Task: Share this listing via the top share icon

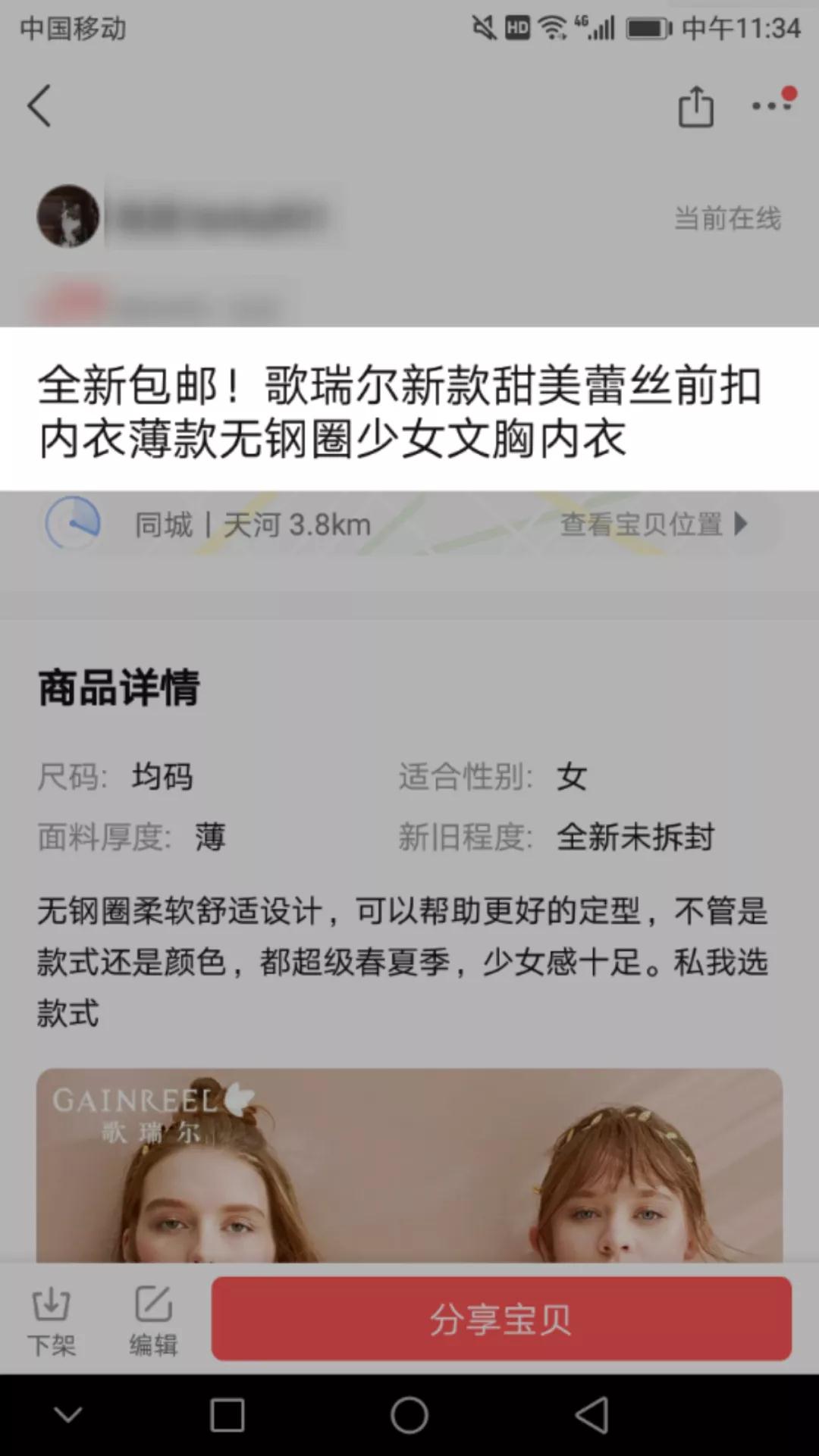Action: pyautogui.click(x=695, y=106)
